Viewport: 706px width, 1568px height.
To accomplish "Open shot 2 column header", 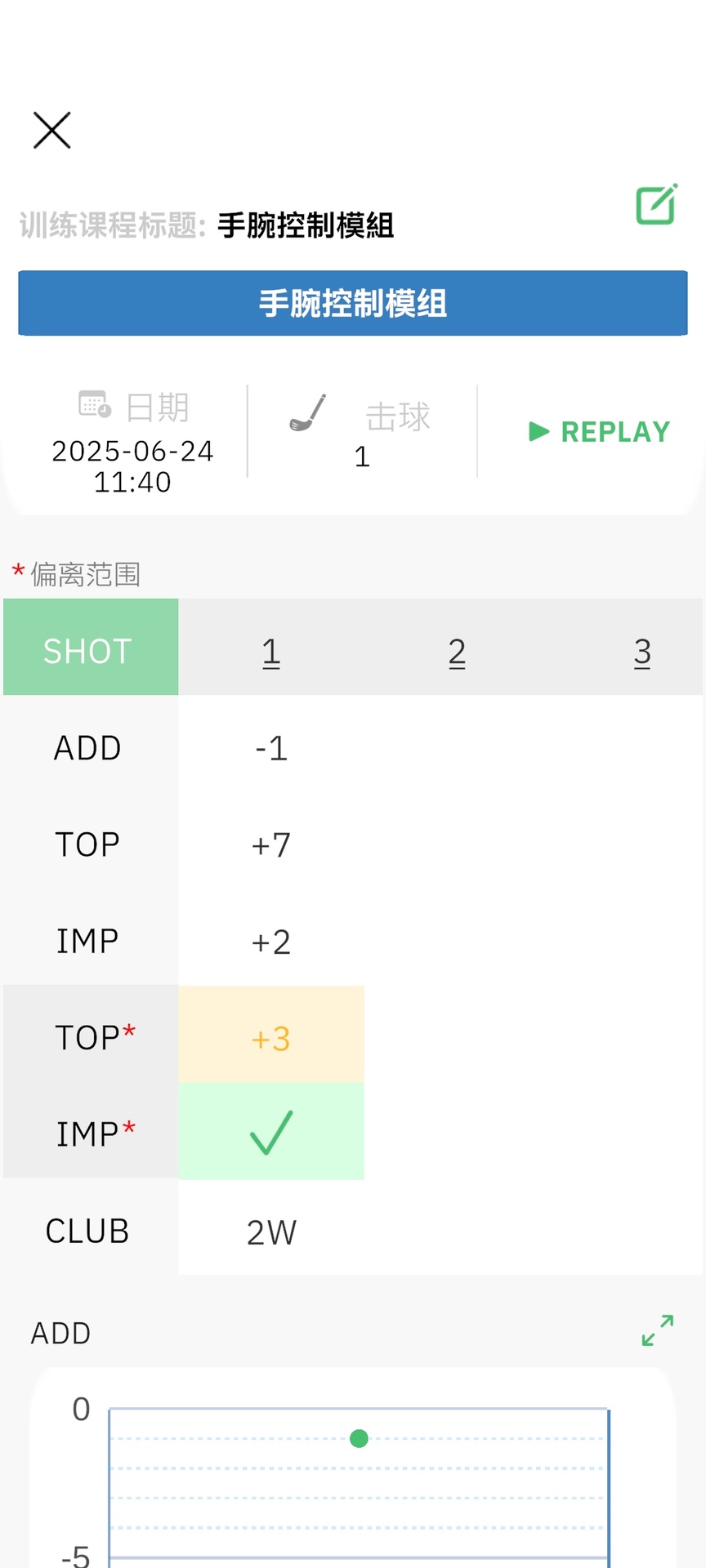I will coord(457,652).
